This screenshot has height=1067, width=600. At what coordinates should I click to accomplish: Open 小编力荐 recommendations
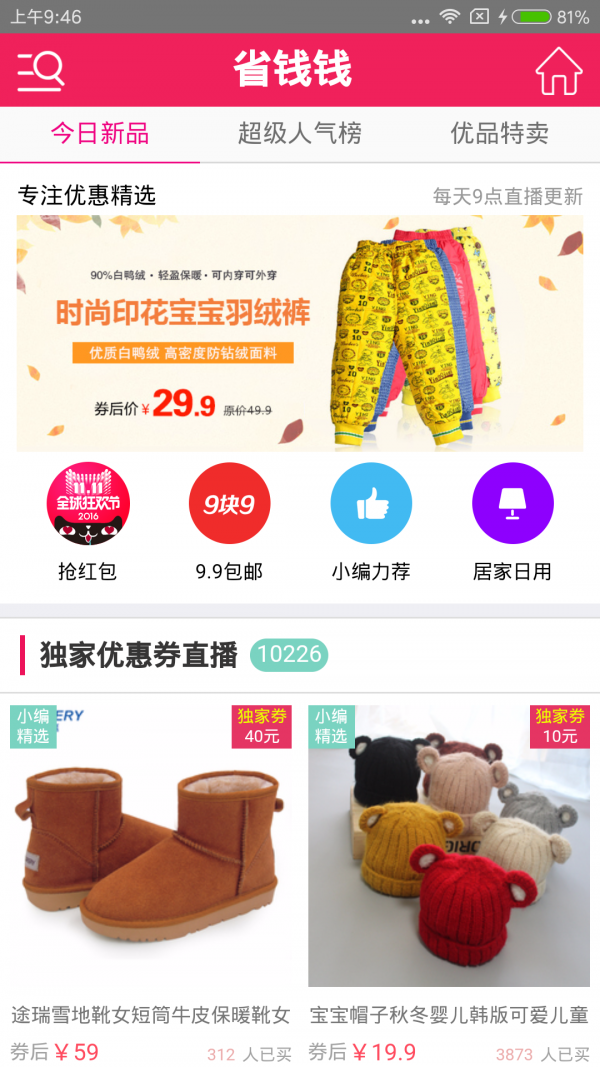pyautogui.click(x=371, y=522)
